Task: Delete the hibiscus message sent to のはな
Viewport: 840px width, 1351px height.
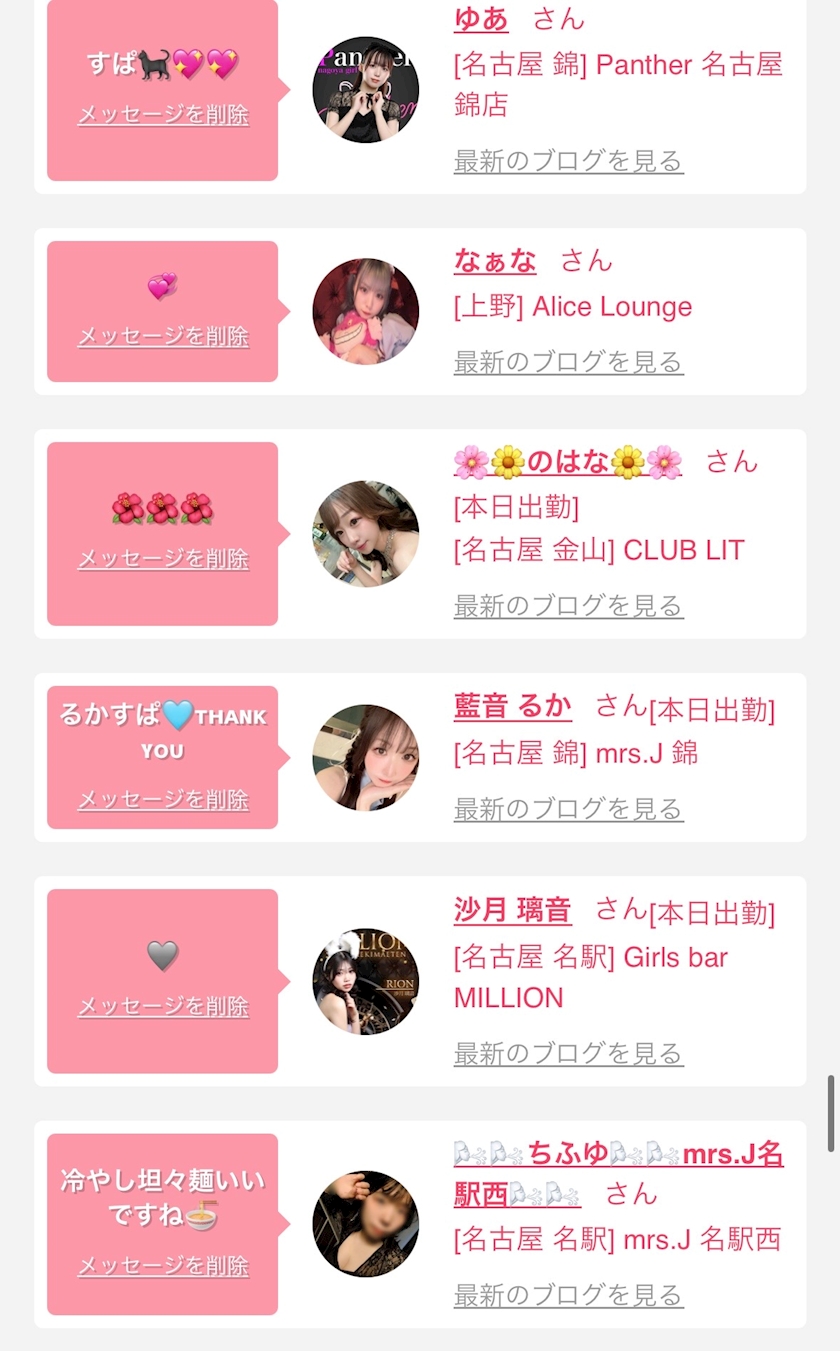Action: pyautogui.click(x=163, y=559)
